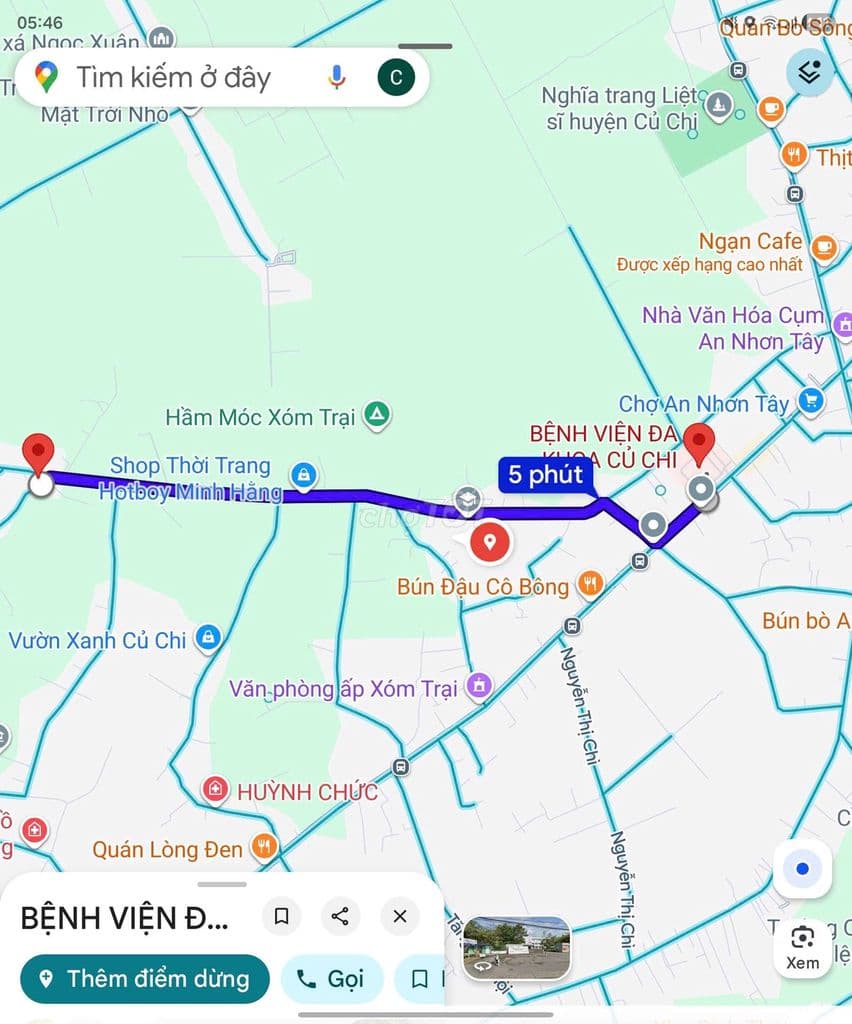Call the hospital using the Gọi button
The image size is (852, 1024).
pyautogui.click(x=331, y=979)
